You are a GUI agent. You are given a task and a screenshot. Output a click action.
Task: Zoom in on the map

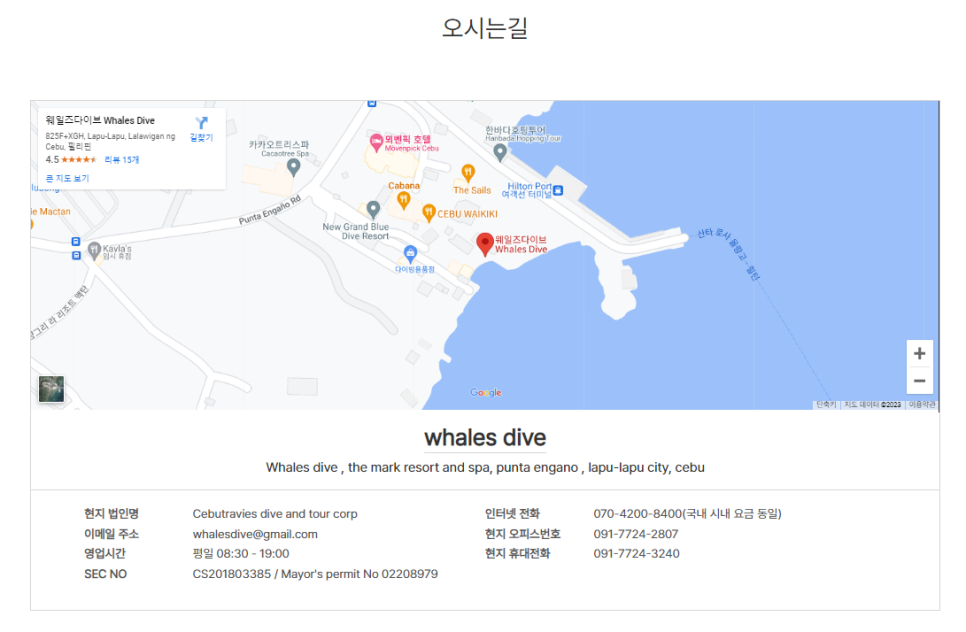coord(919,354)
